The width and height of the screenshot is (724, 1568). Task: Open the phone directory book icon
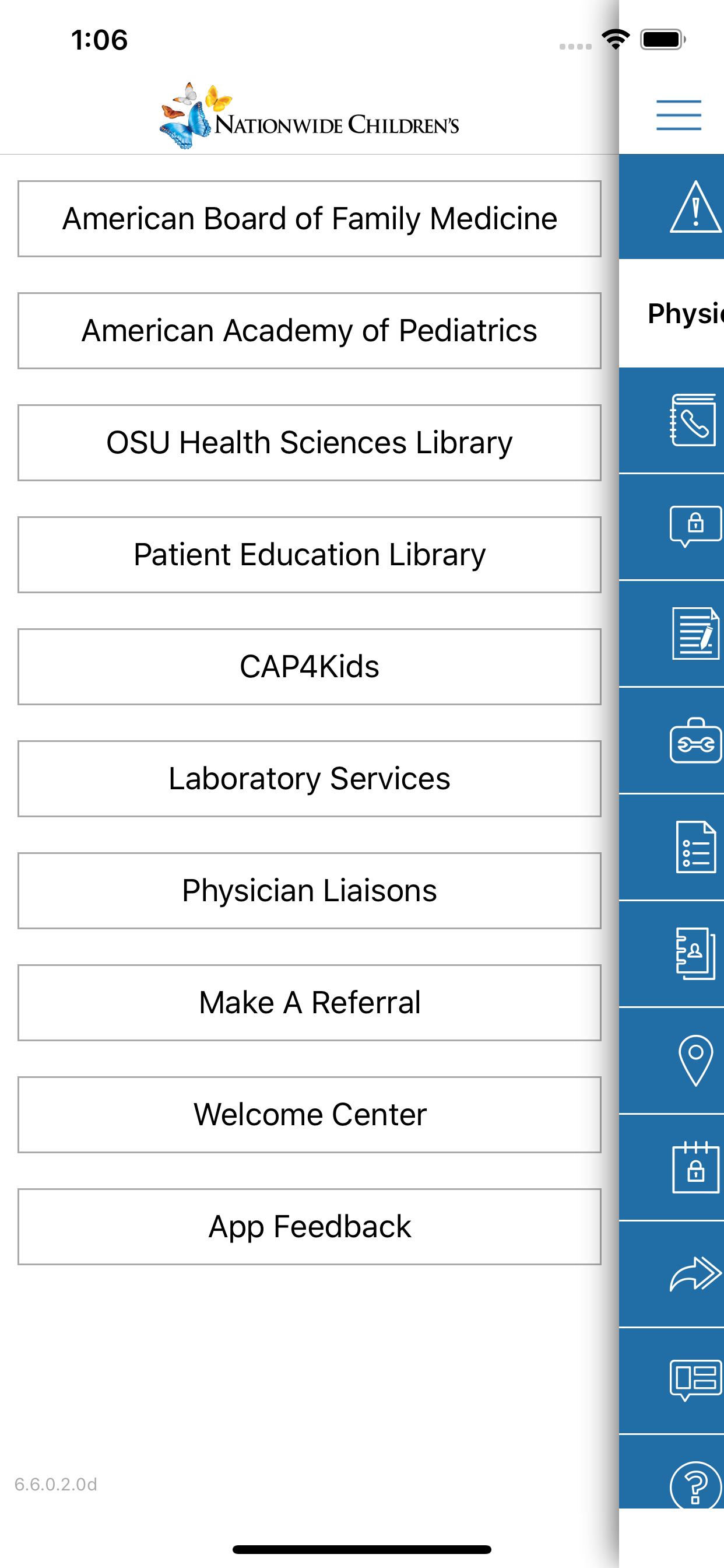pos(693,420)
